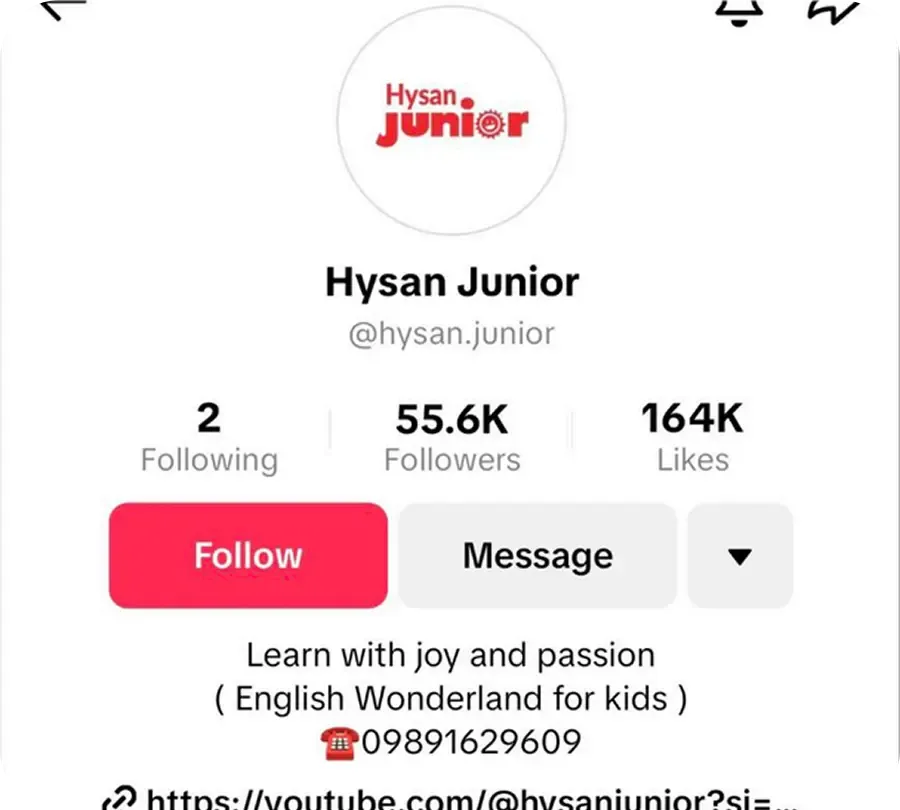Open the Hysan Junior profile picture
Screen dimensions: 900x810
(451, 121)
